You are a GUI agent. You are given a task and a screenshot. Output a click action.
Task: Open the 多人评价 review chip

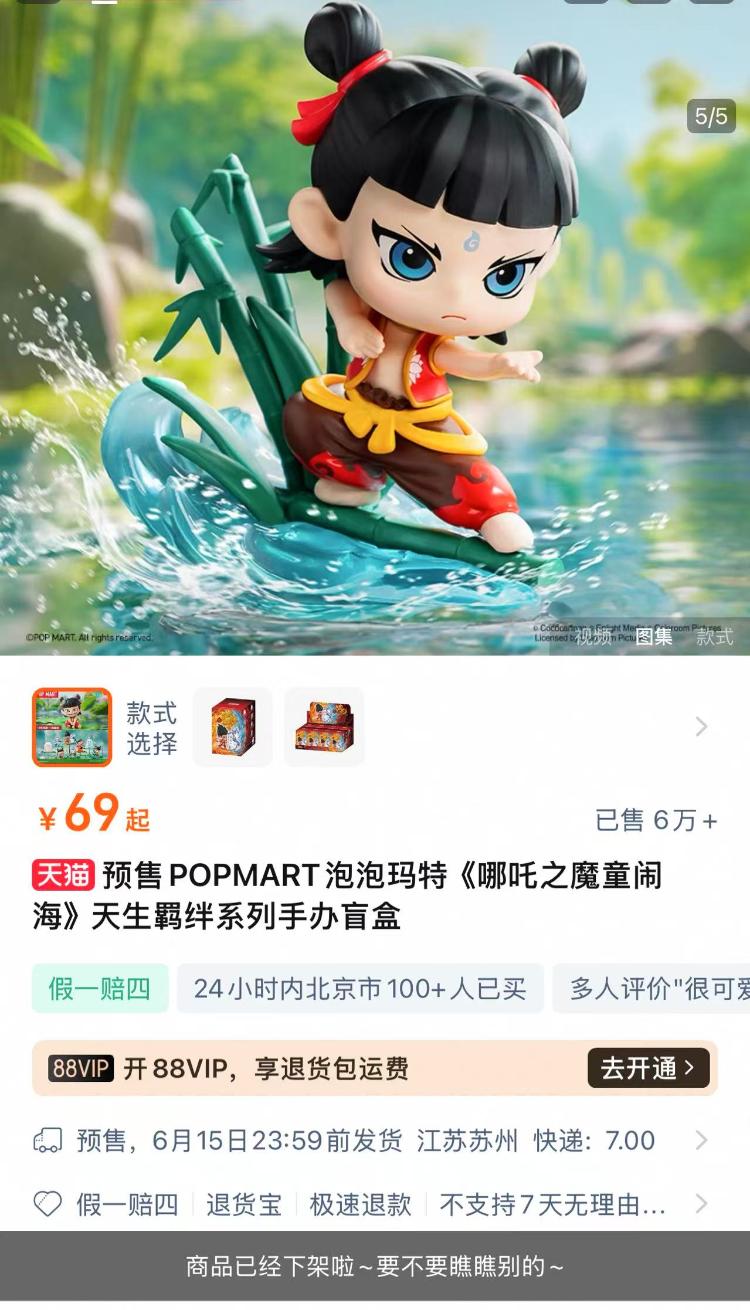[x=655, y=989]
